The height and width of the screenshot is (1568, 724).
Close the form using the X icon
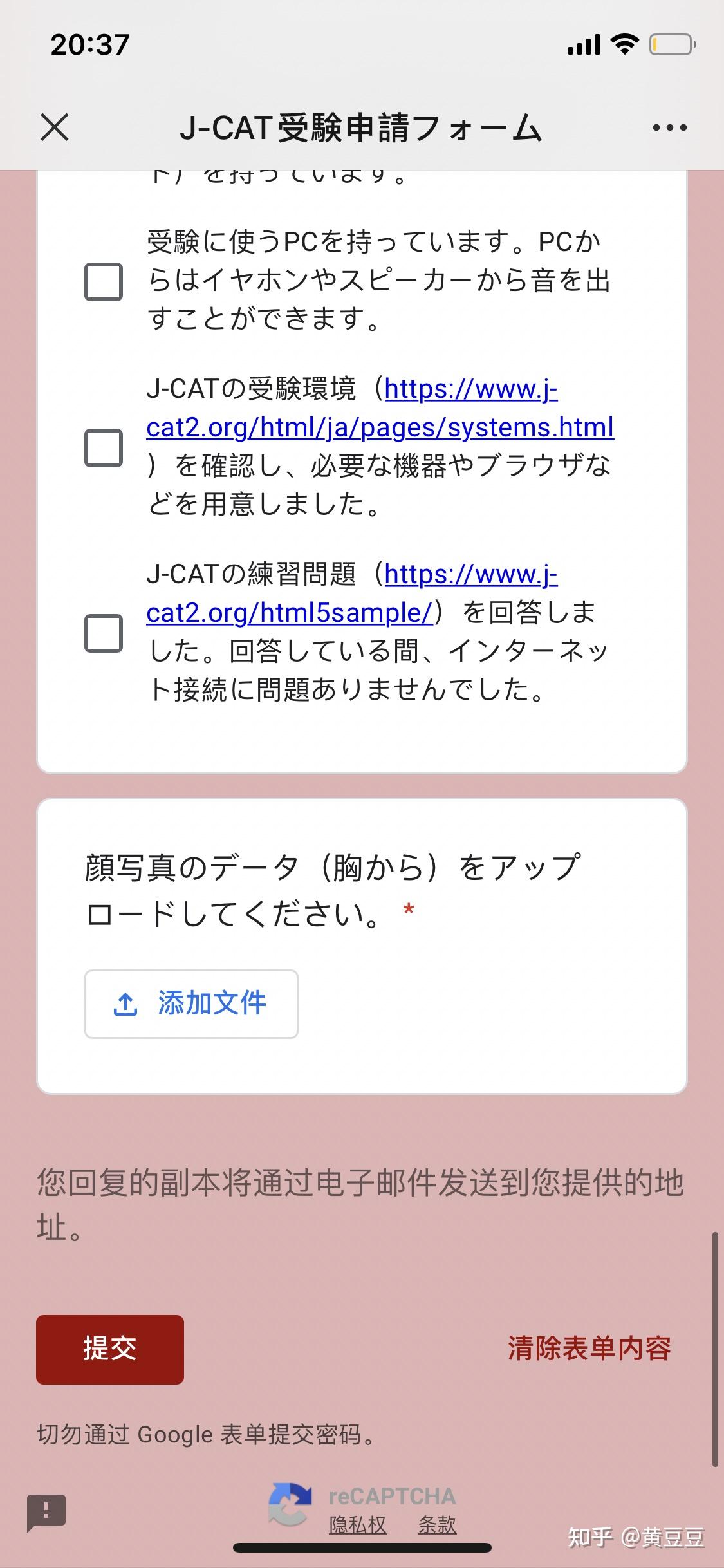55,127
